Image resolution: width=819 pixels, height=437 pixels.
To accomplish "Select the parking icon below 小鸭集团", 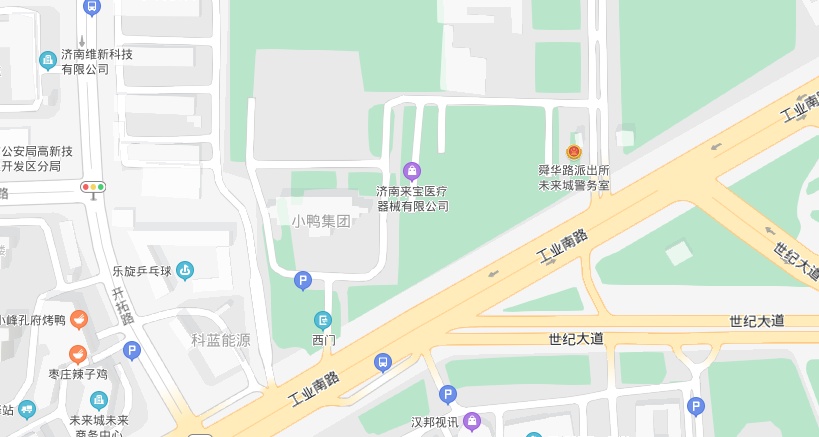I will point(303,282).
